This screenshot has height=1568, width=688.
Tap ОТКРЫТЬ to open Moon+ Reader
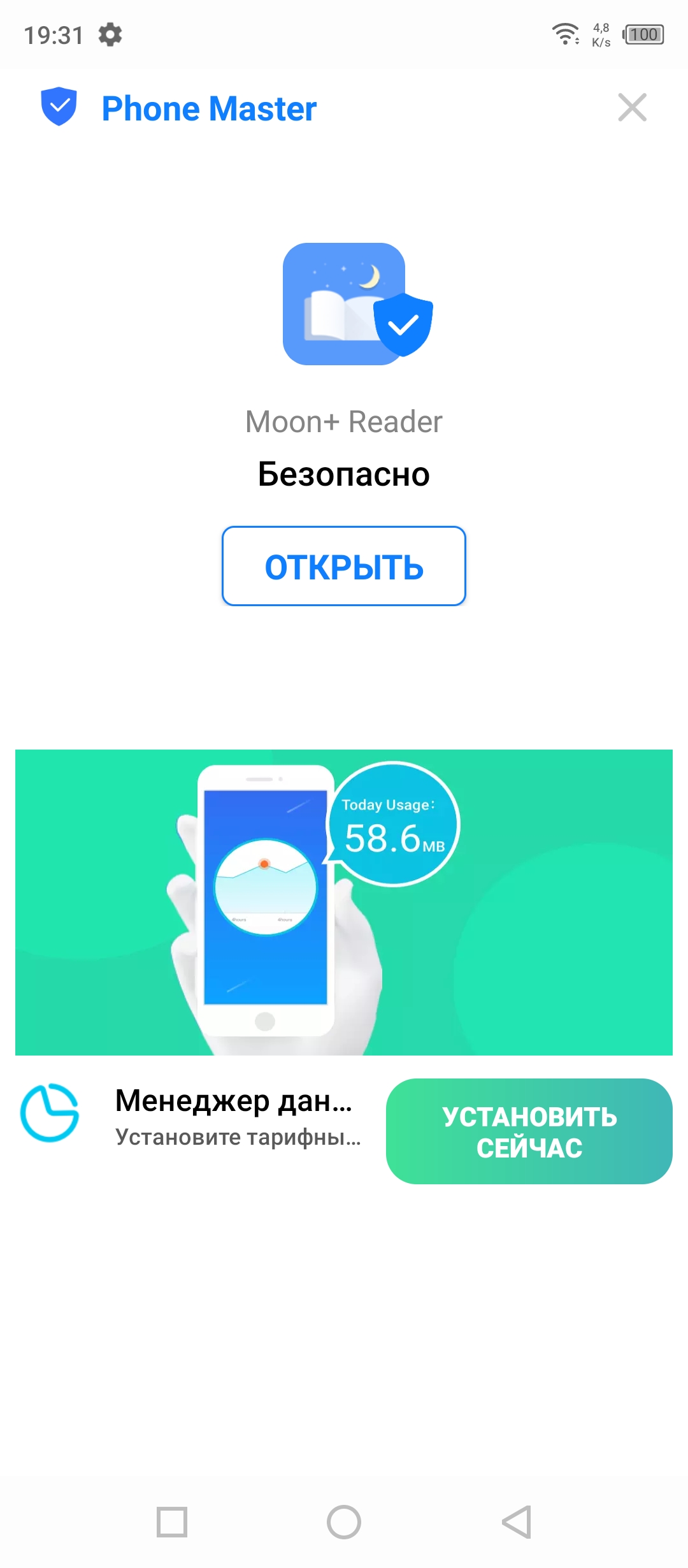point(344,566)
